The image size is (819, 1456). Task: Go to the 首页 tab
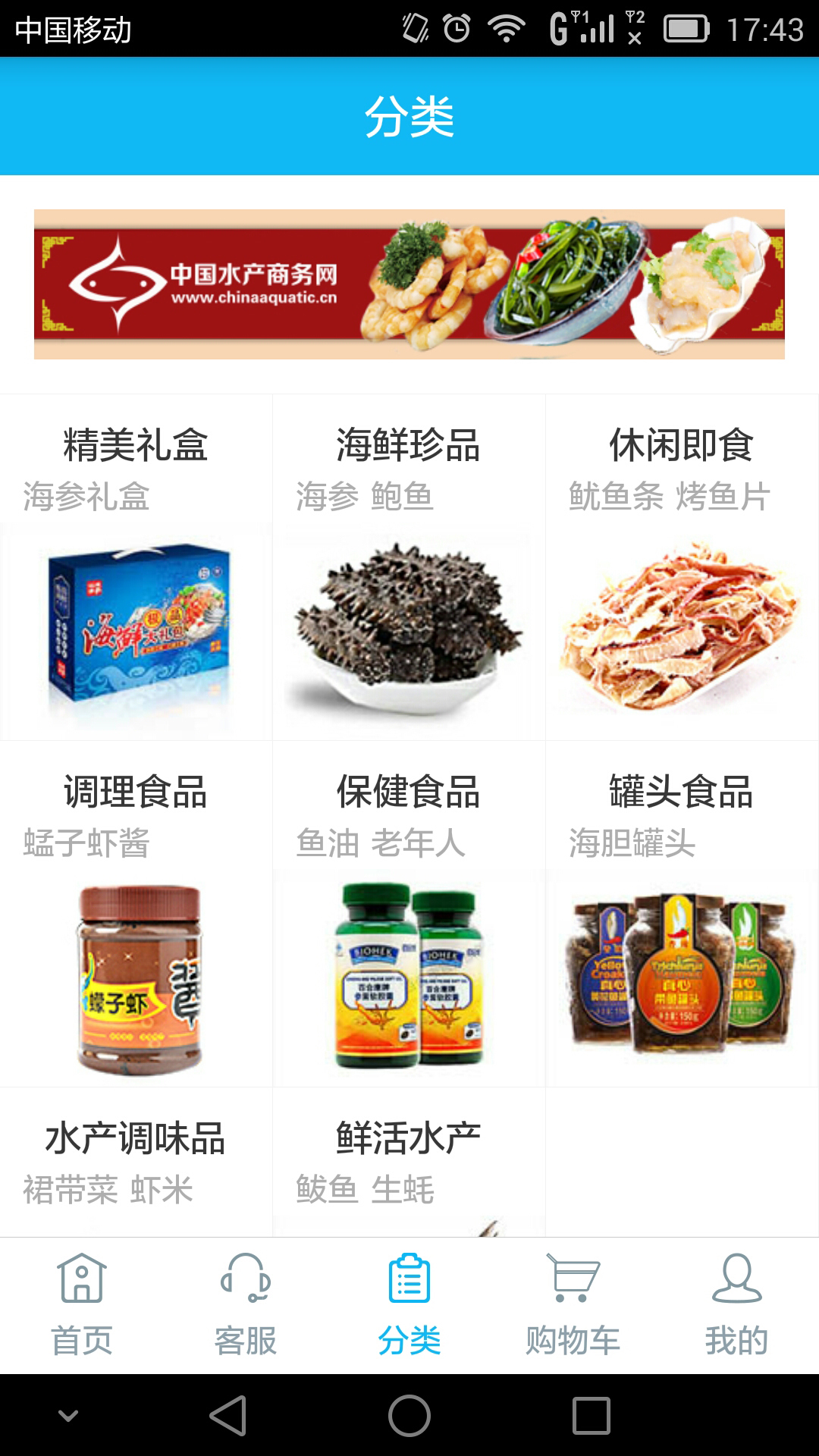tap(82, 1304)
